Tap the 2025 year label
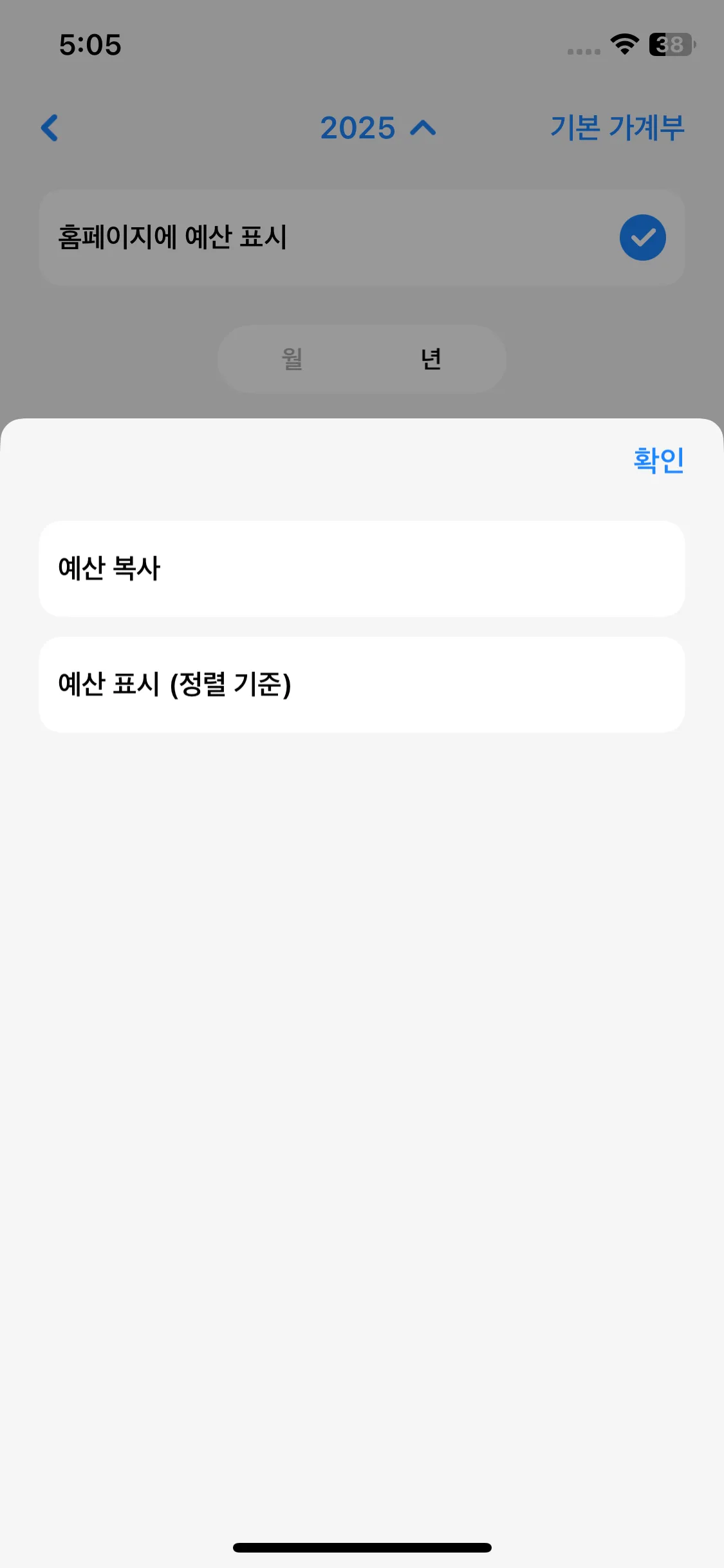The height and width of the screenshot is (1568, 724). click(358, 128)
